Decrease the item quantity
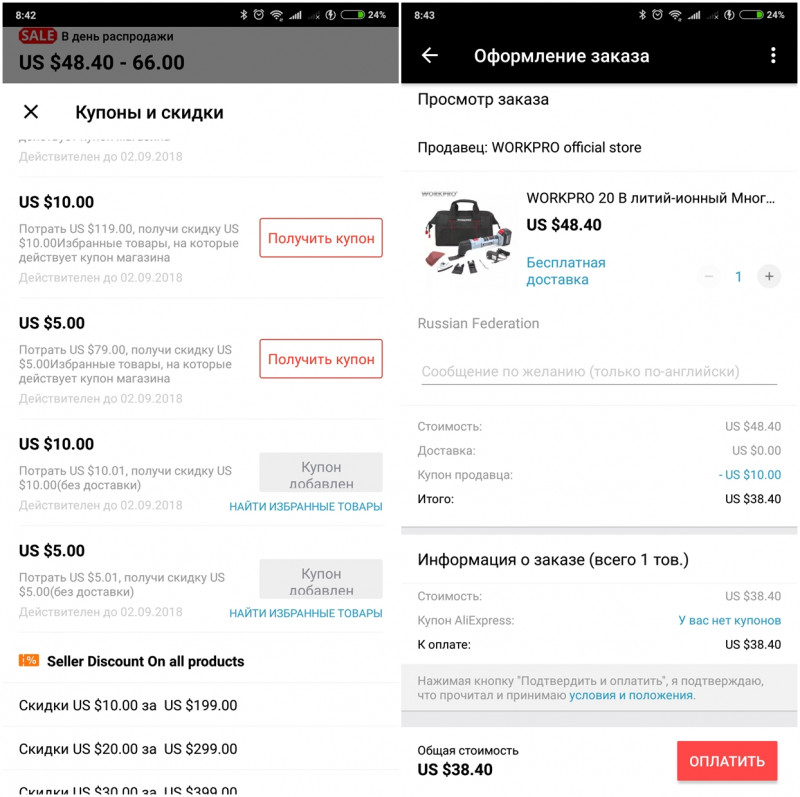 pos(709,276)
